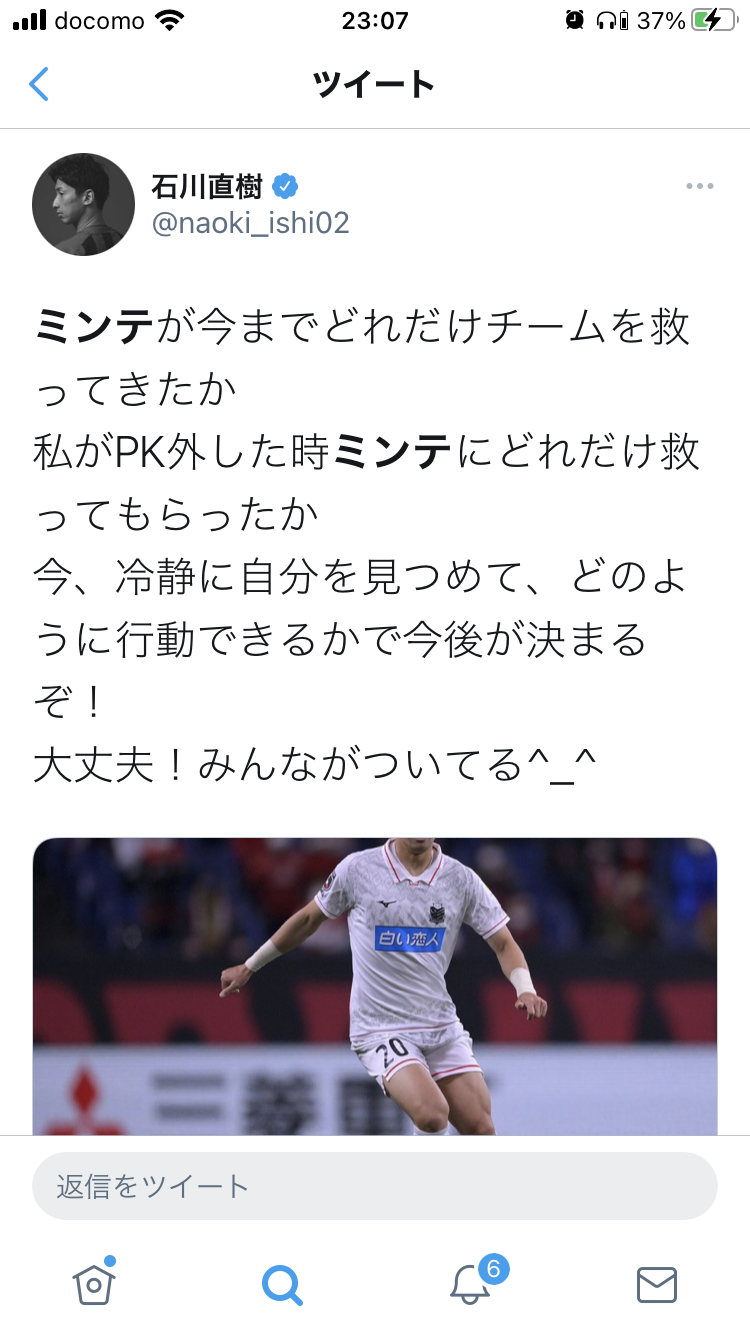Open the tweet's overflow menu
This screenshot has height=1334, width=750.
pyautogui.click(x=699, y=187)
